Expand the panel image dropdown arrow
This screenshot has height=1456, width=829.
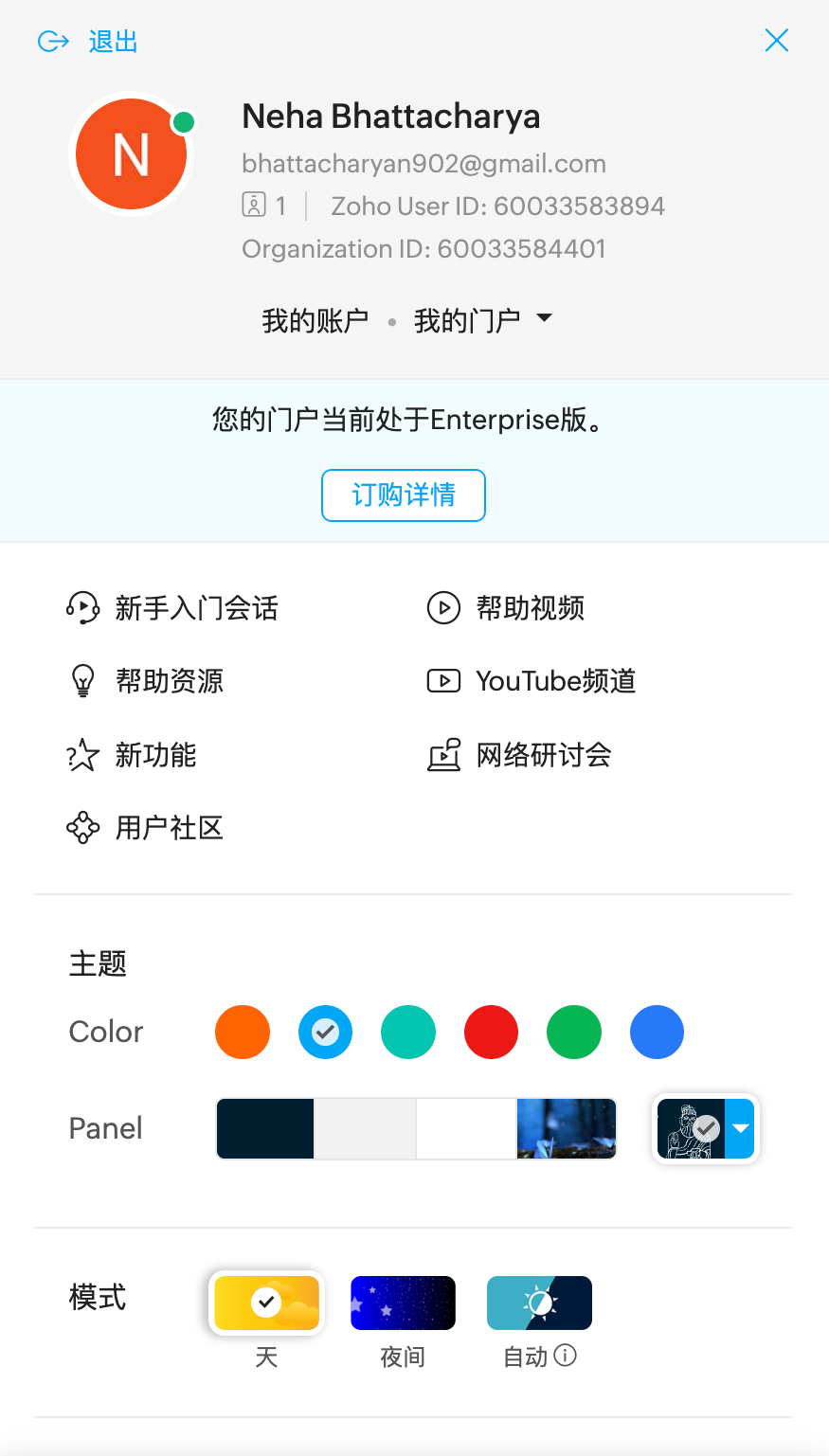click(741, 1128)
